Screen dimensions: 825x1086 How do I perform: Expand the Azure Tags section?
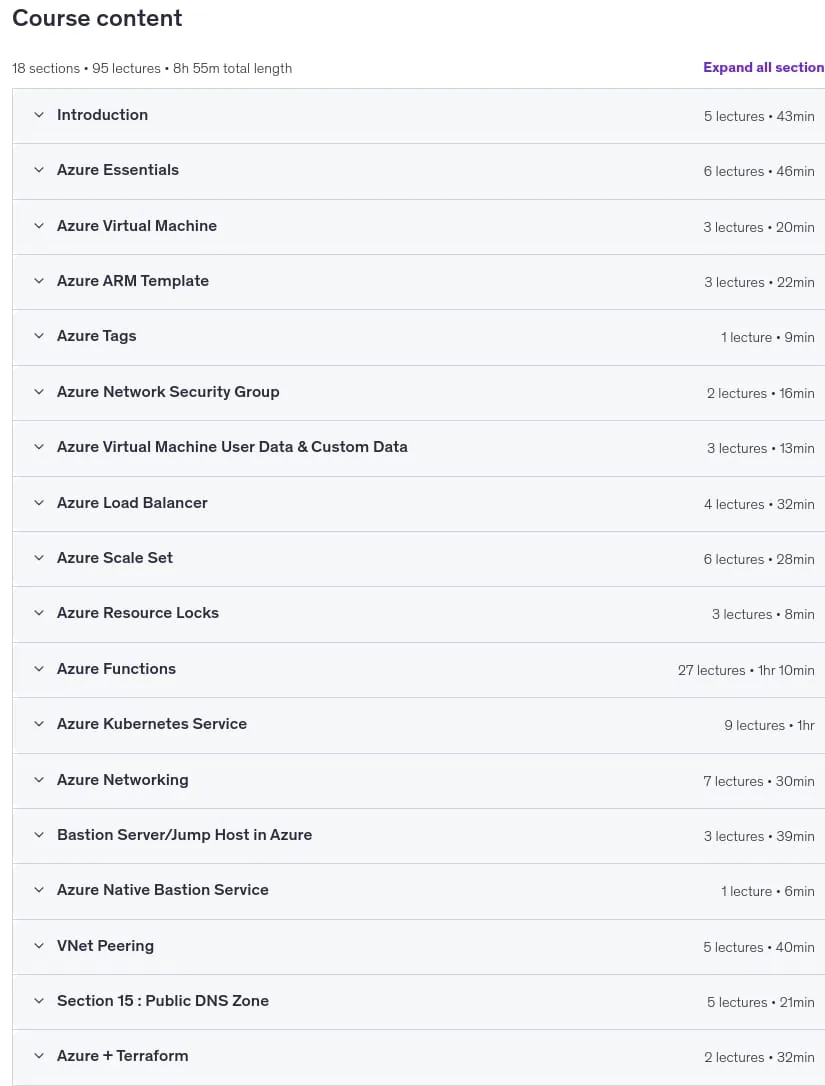pyautogui.click(x=418, y=337)
